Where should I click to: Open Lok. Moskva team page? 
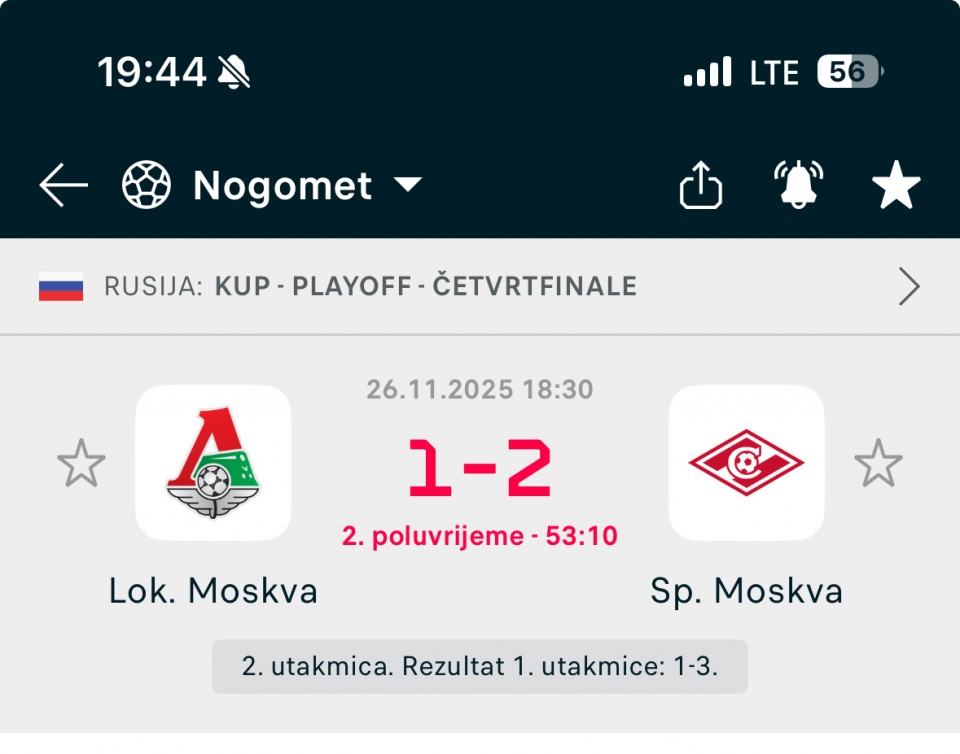point(213,463)
